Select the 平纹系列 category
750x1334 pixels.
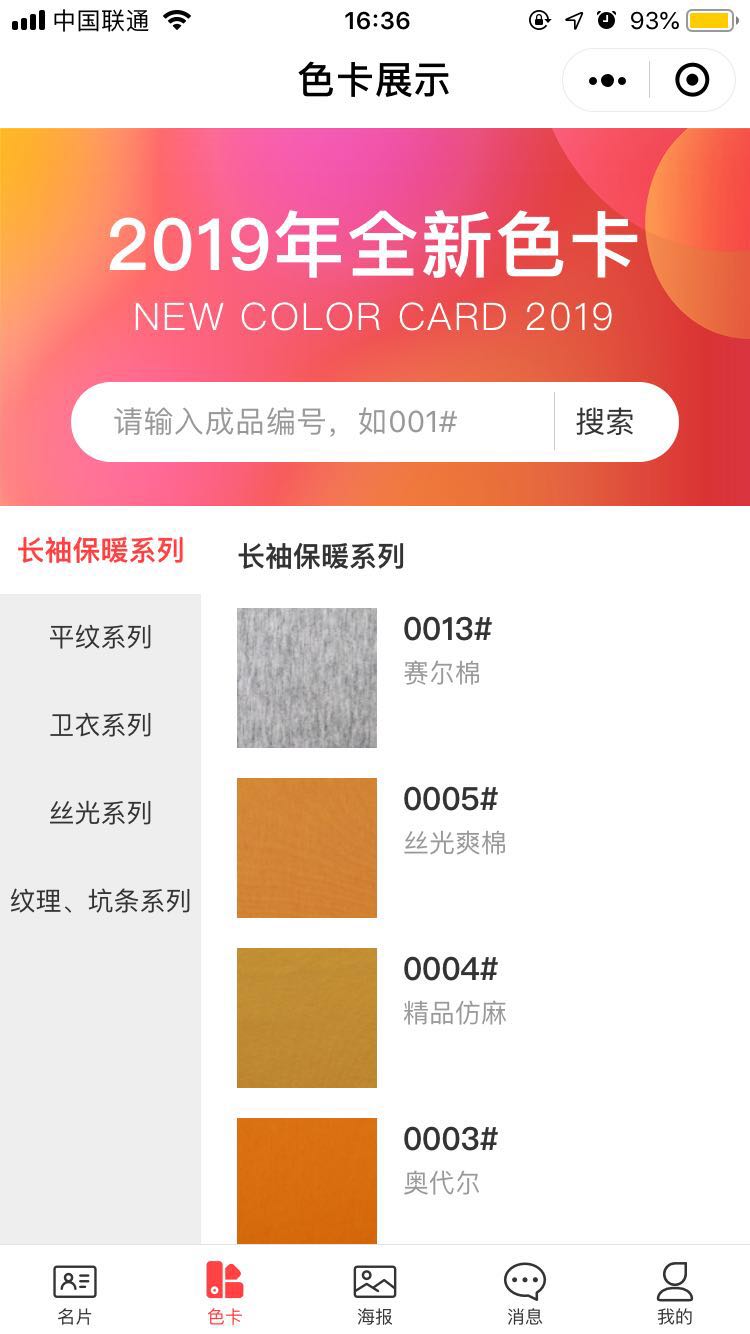click(x=100, y=637)
